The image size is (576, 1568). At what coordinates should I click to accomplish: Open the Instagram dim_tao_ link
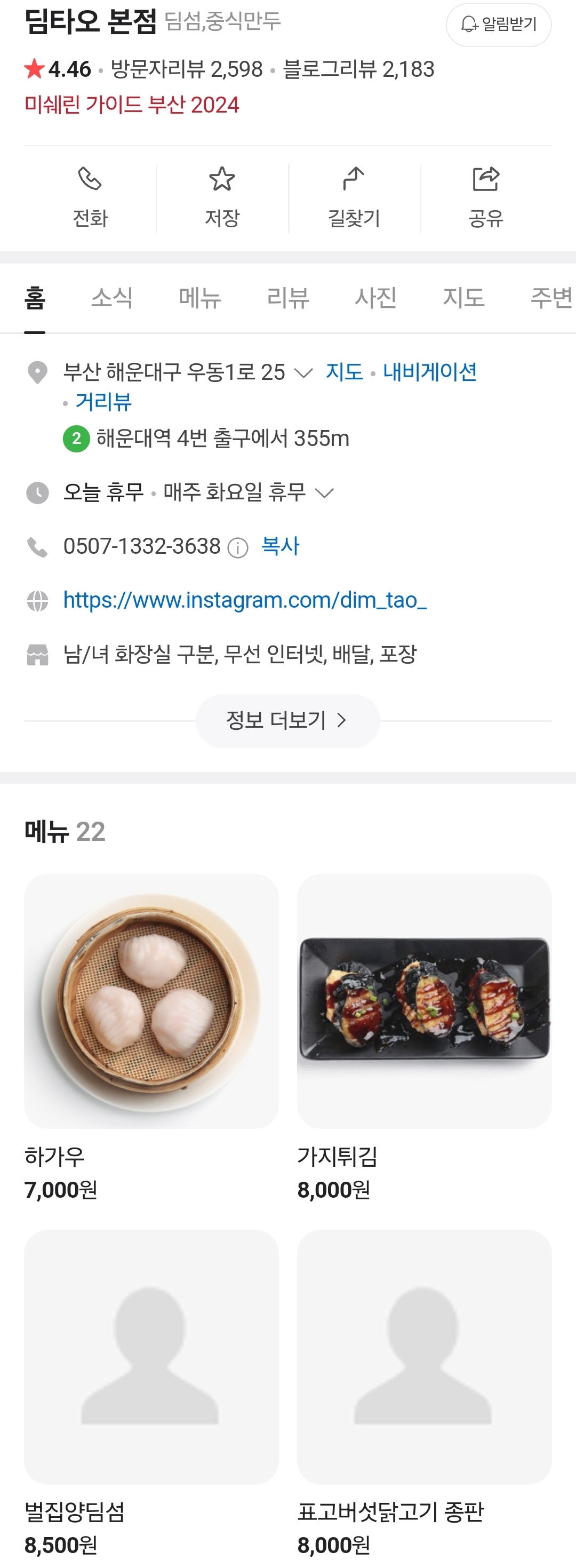tap(244, 600)
